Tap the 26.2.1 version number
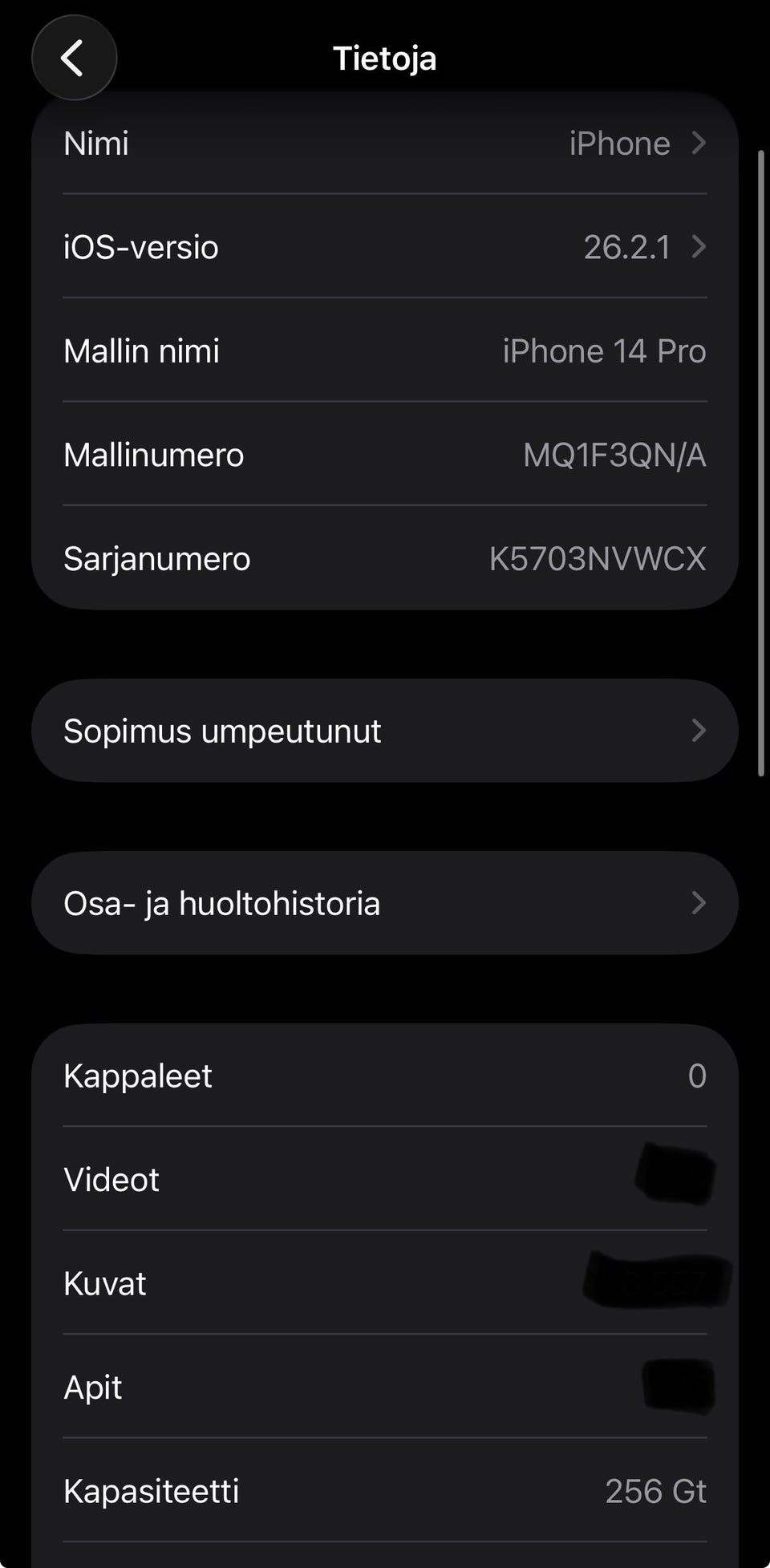Screen dimensions: 770x1568 629,247
